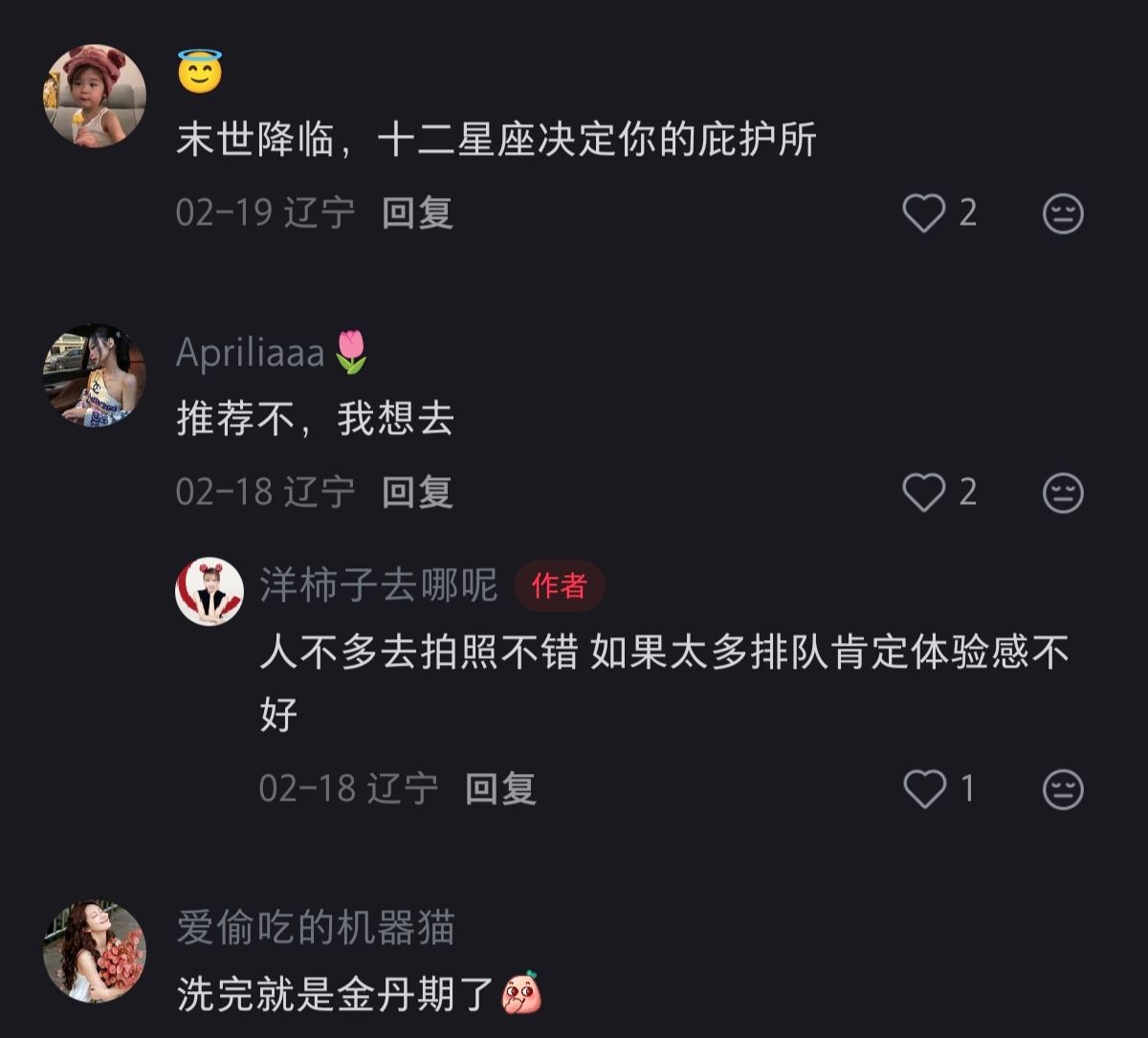This screenshot has width=1148, height=1038.
Task: Open avatar of the 末世降临 commenter
Action: click(95, 96)
